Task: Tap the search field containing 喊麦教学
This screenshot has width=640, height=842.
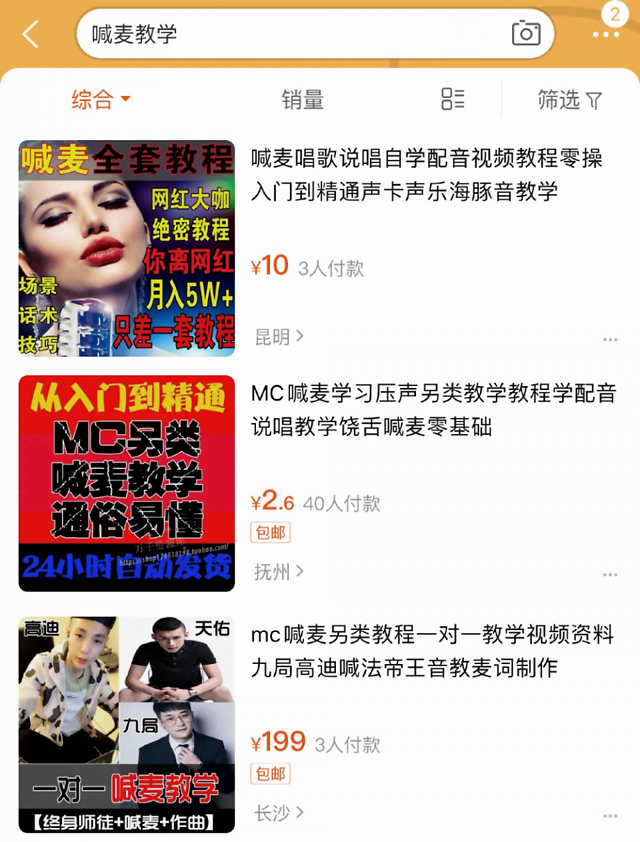Action: point(290,34)
